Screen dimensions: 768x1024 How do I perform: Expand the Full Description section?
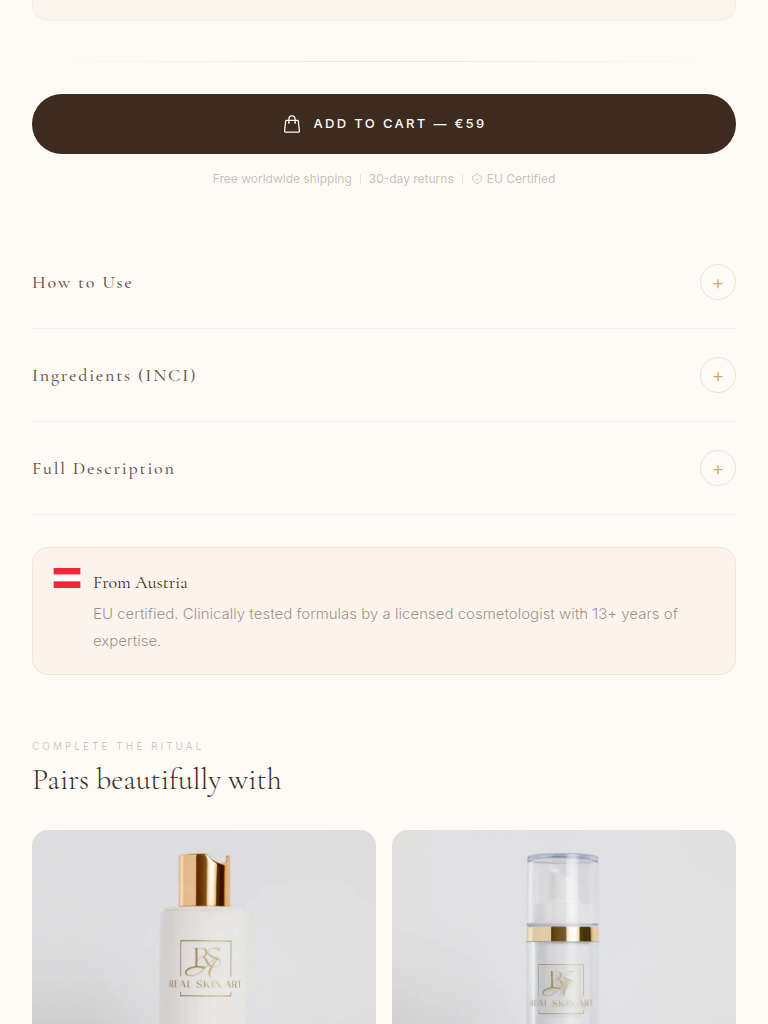717,469
